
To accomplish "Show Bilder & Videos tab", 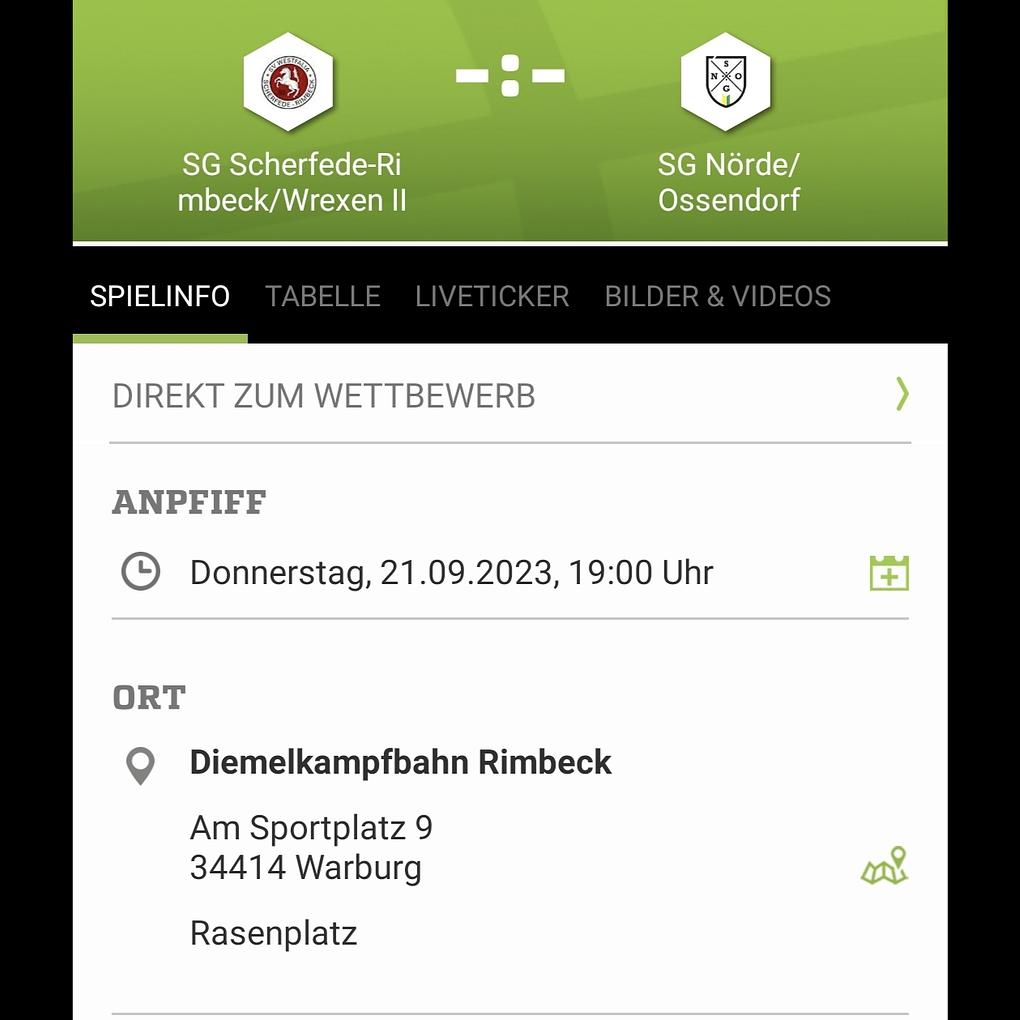I will [717, 297].
